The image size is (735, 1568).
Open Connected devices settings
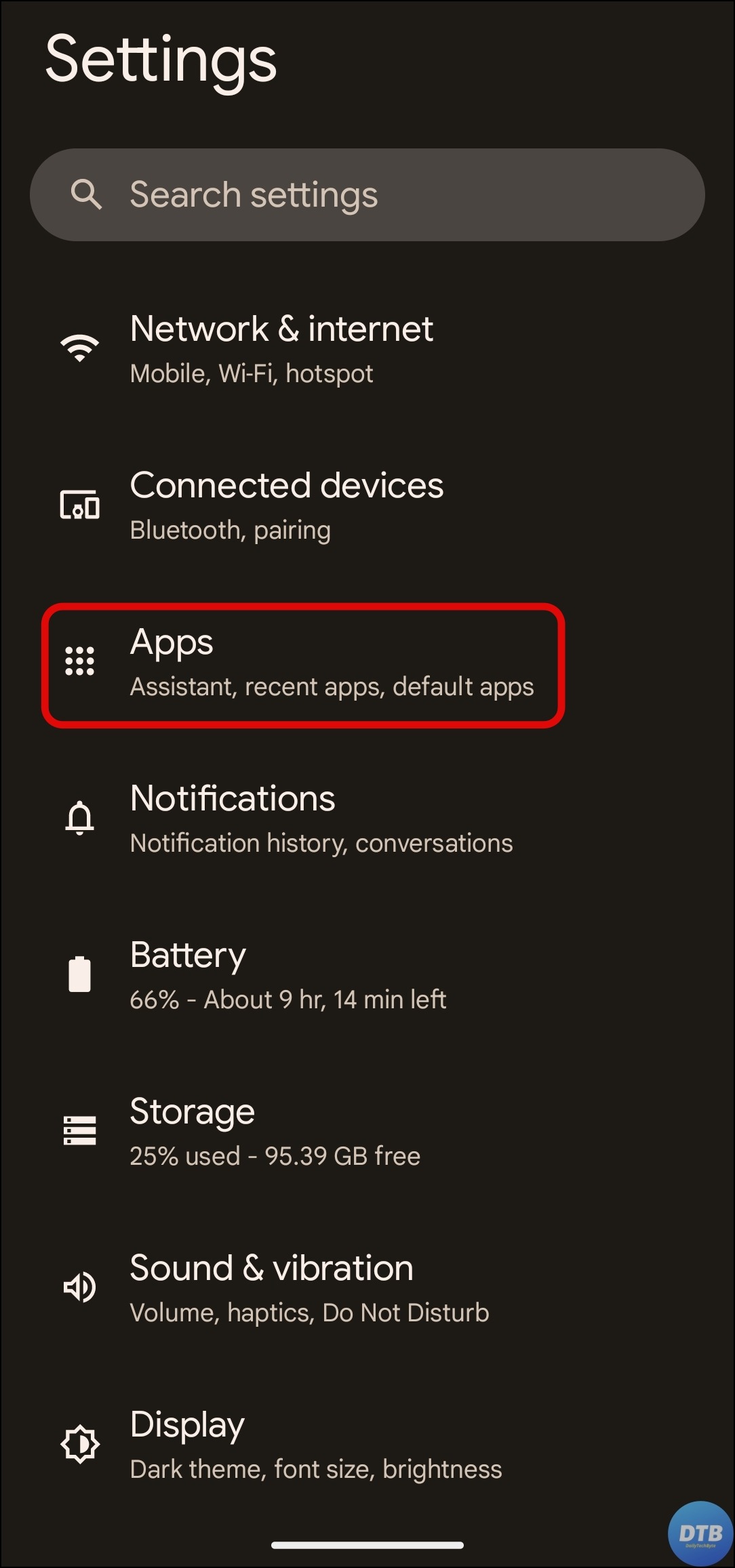coord(286,506)
